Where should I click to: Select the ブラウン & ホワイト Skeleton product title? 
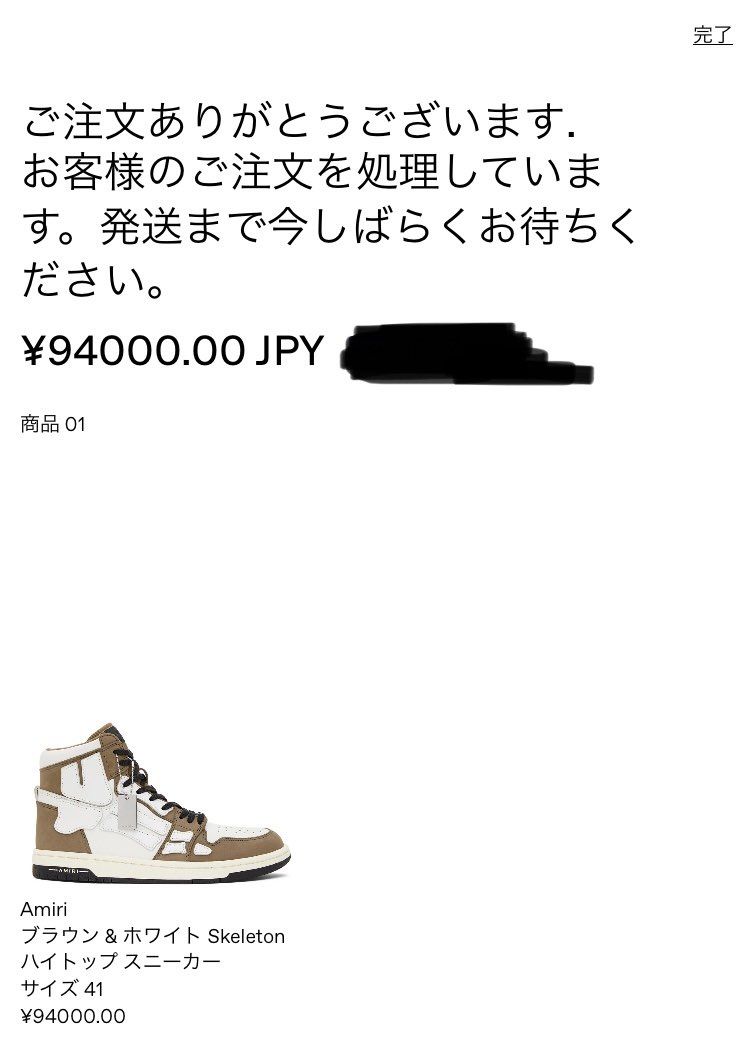[153, 938]
